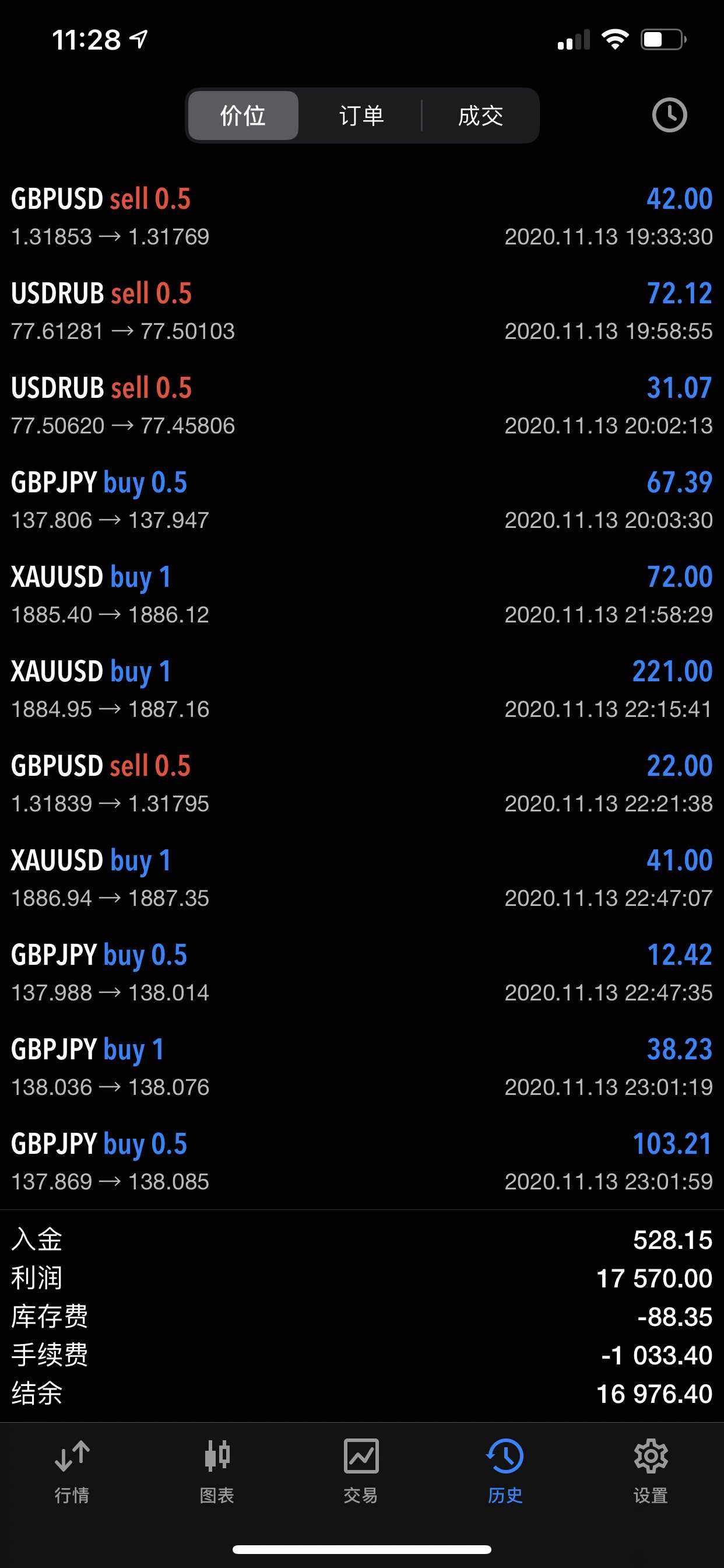Select the 价位 segment
The image size is (724, 1568).
[x=242, y=116]
